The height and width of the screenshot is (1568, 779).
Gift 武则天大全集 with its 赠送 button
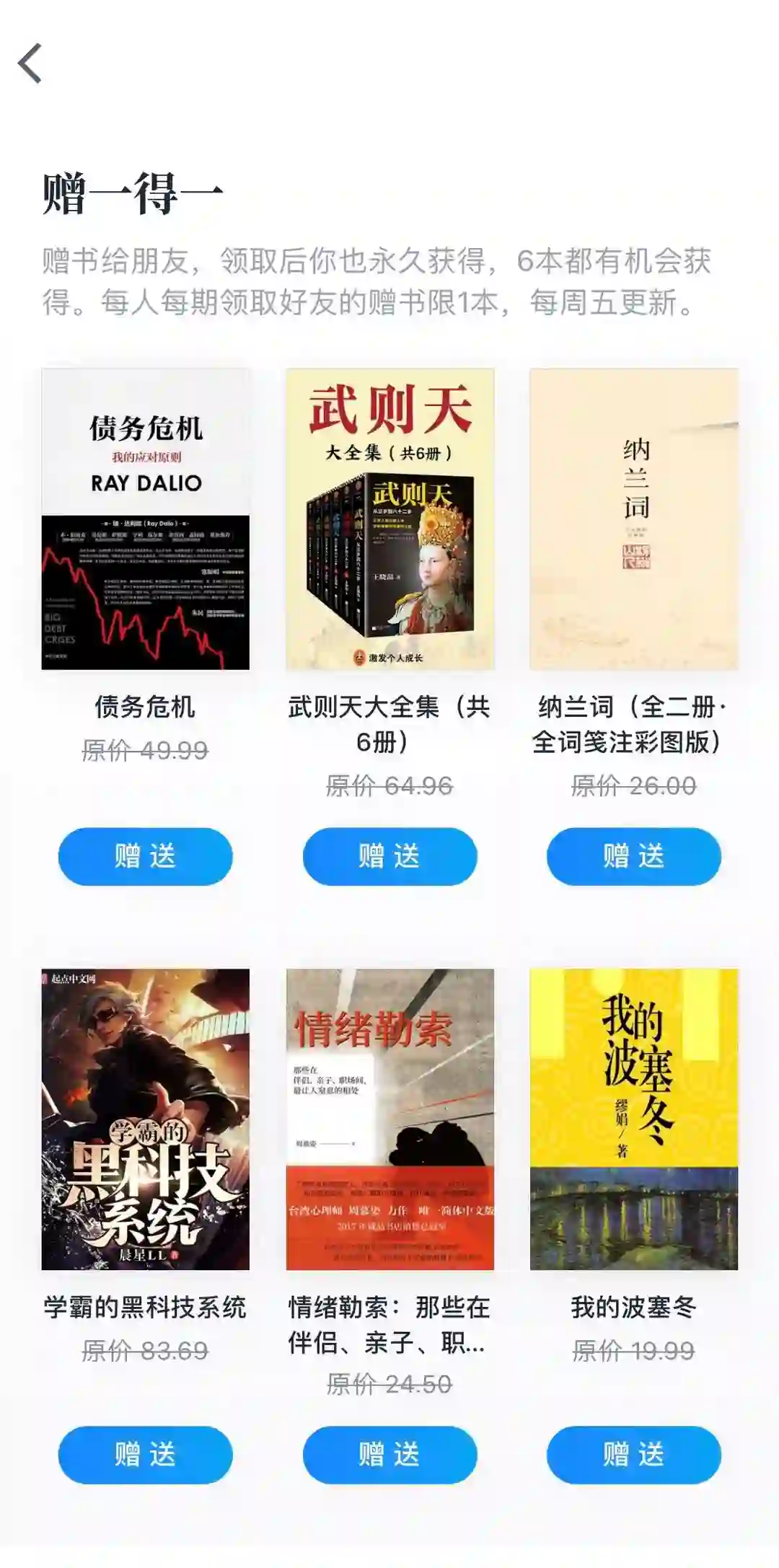tap(389, 856)
